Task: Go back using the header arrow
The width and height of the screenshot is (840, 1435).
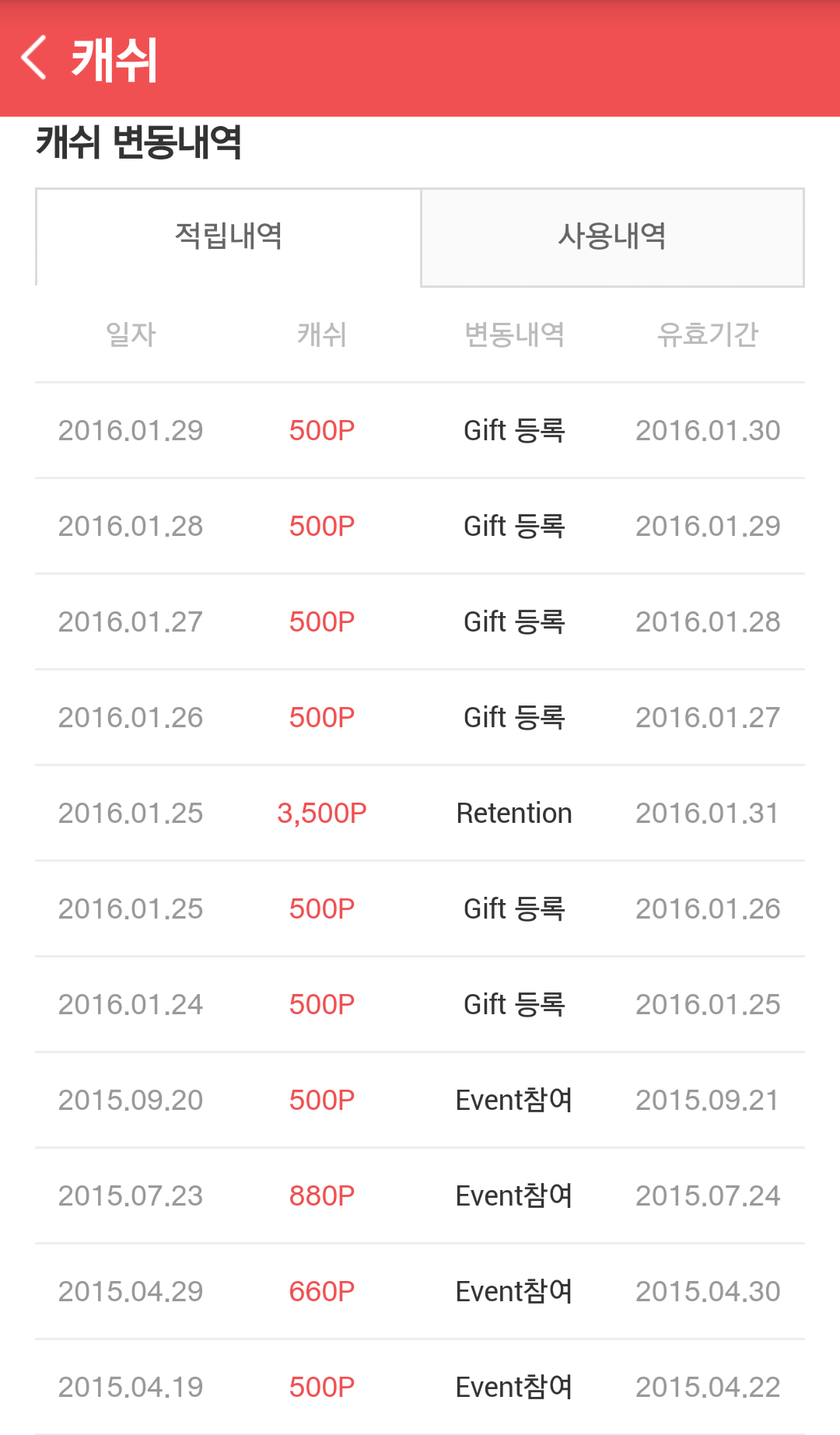Action: 34,58
